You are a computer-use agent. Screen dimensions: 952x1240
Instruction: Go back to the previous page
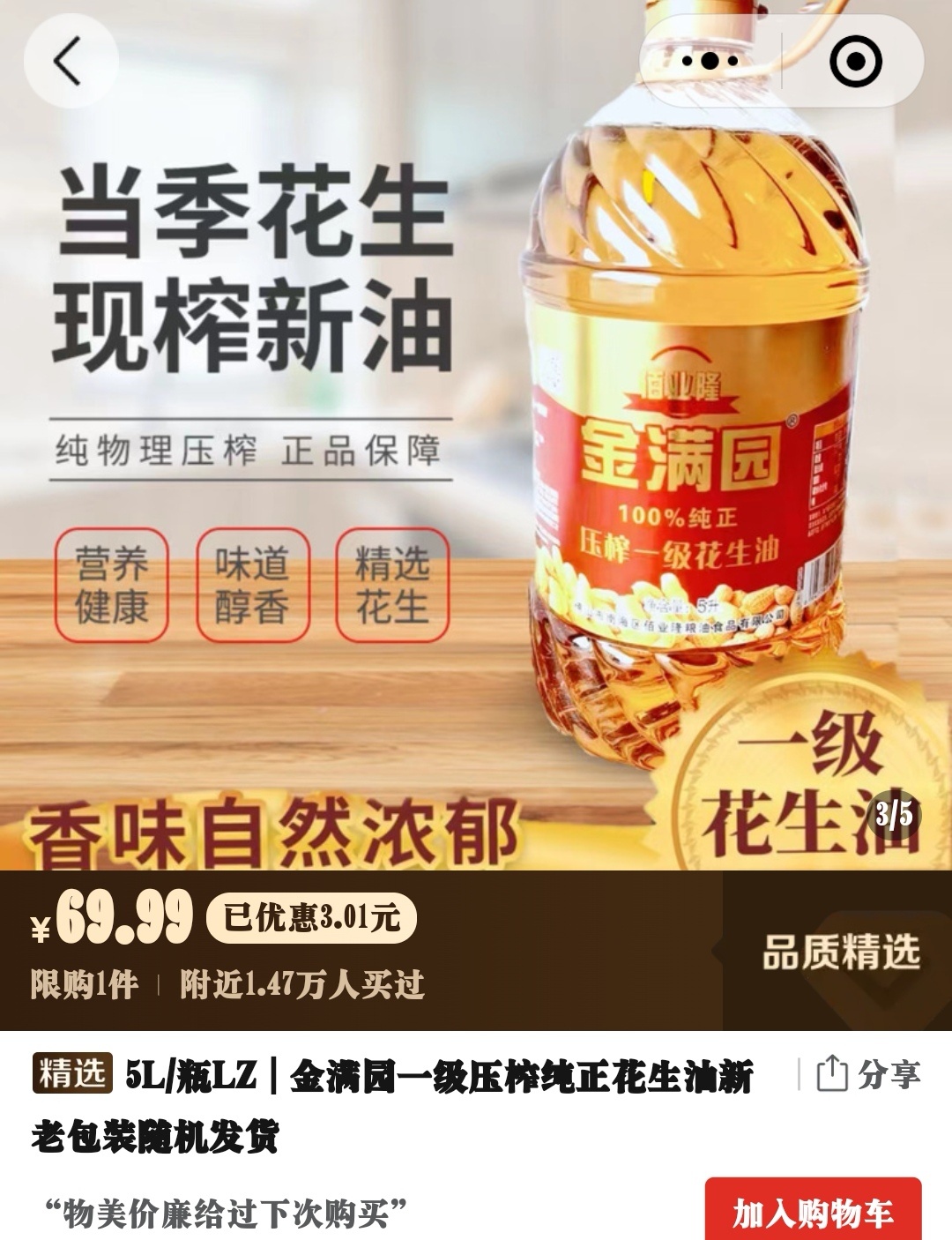(70, 62)
